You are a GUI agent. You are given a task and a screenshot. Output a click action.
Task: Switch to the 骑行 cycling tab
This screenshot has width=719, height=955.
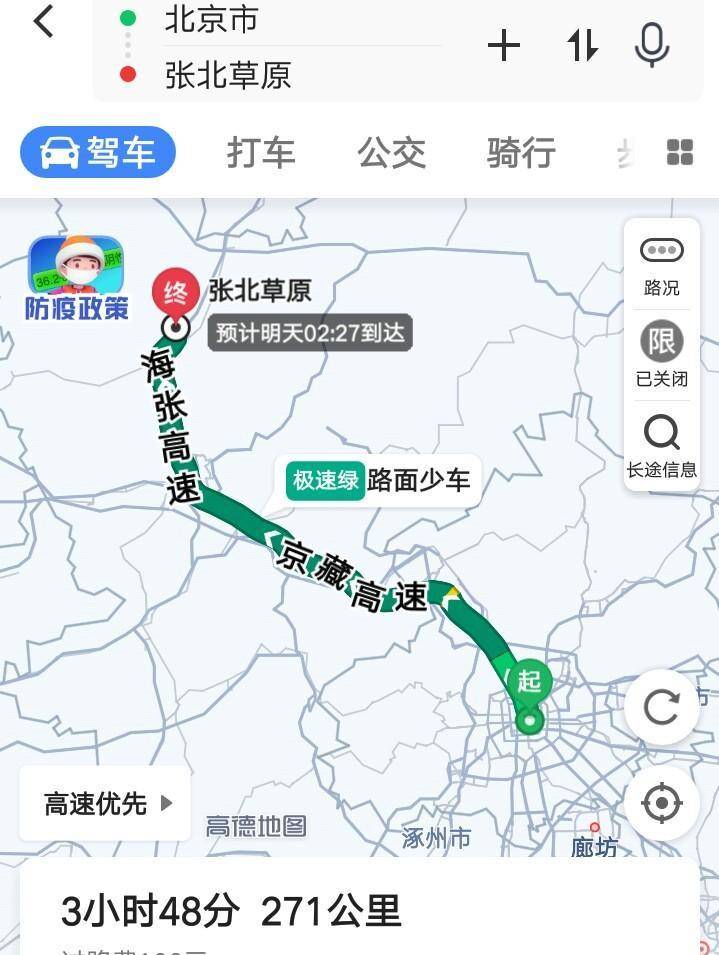521,153
